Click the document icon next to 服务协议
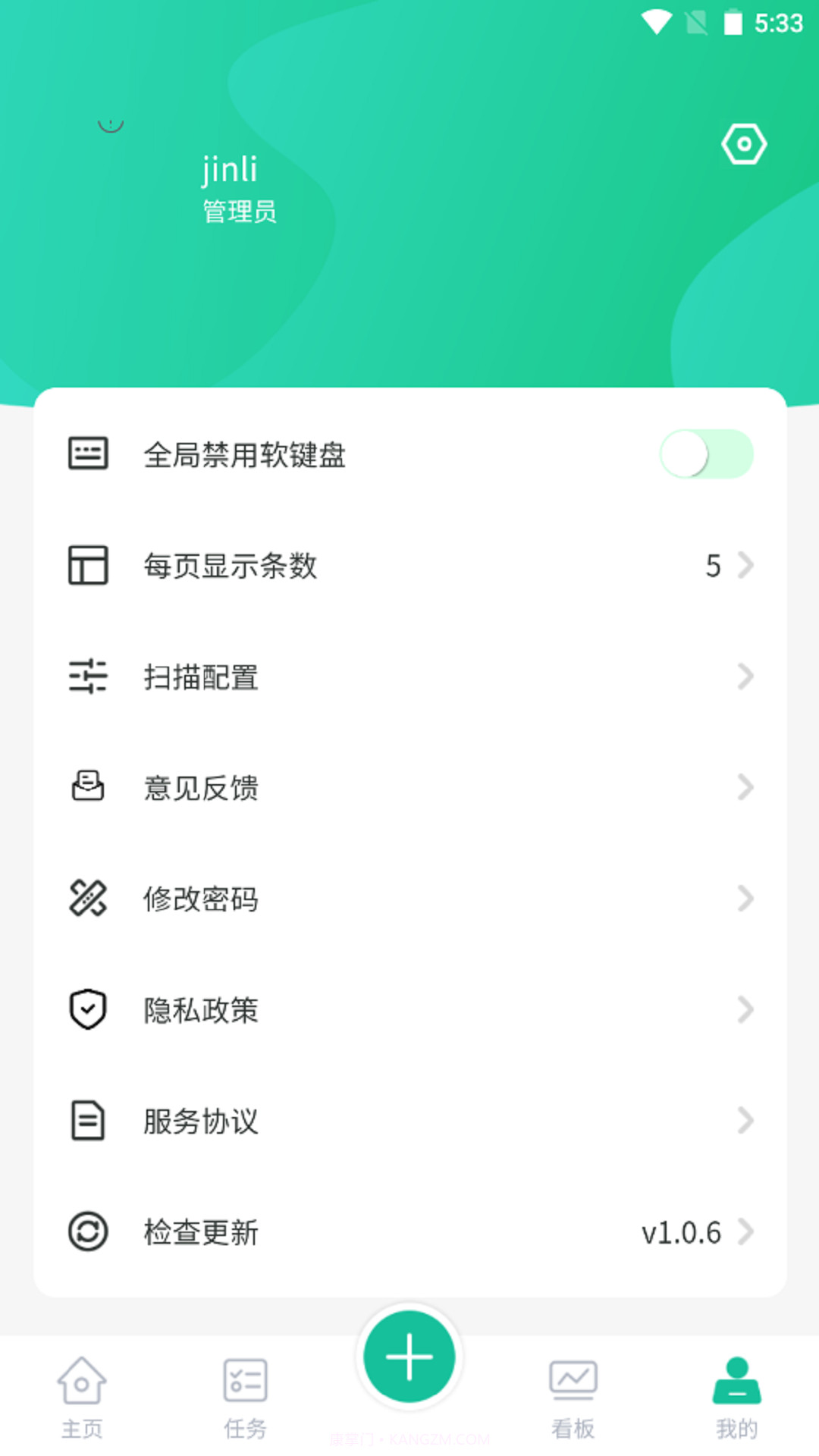This screenshot has width=819, height=1456. 88,1121
